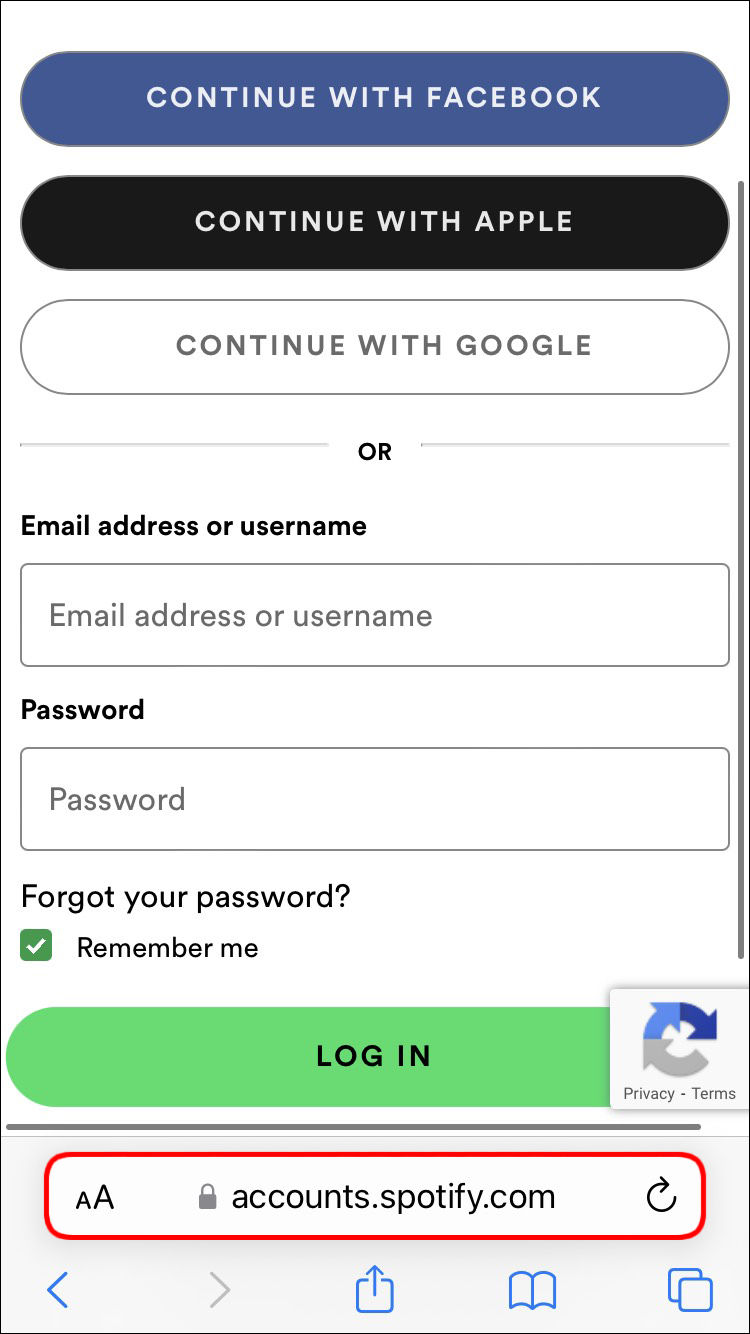Select Continue with Apple
The width and height of the screenshot is (750, 1334).
374,221
